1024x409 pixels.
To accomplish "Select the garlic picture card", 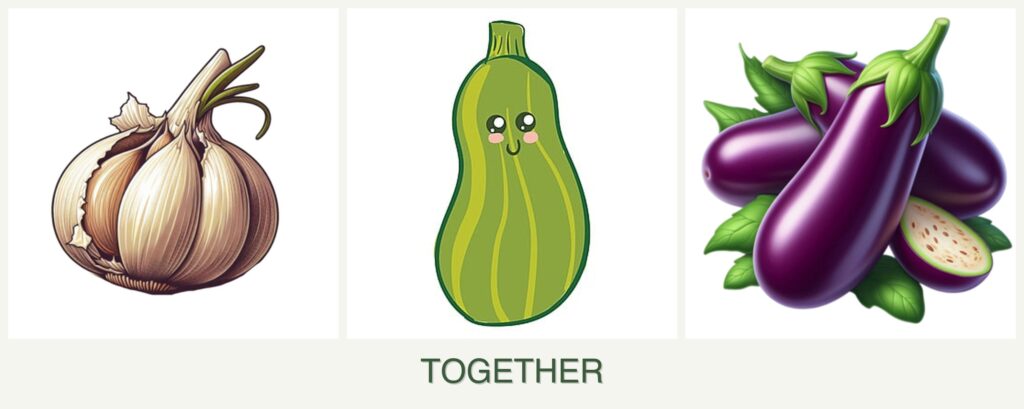I will (x=172, y=173).
